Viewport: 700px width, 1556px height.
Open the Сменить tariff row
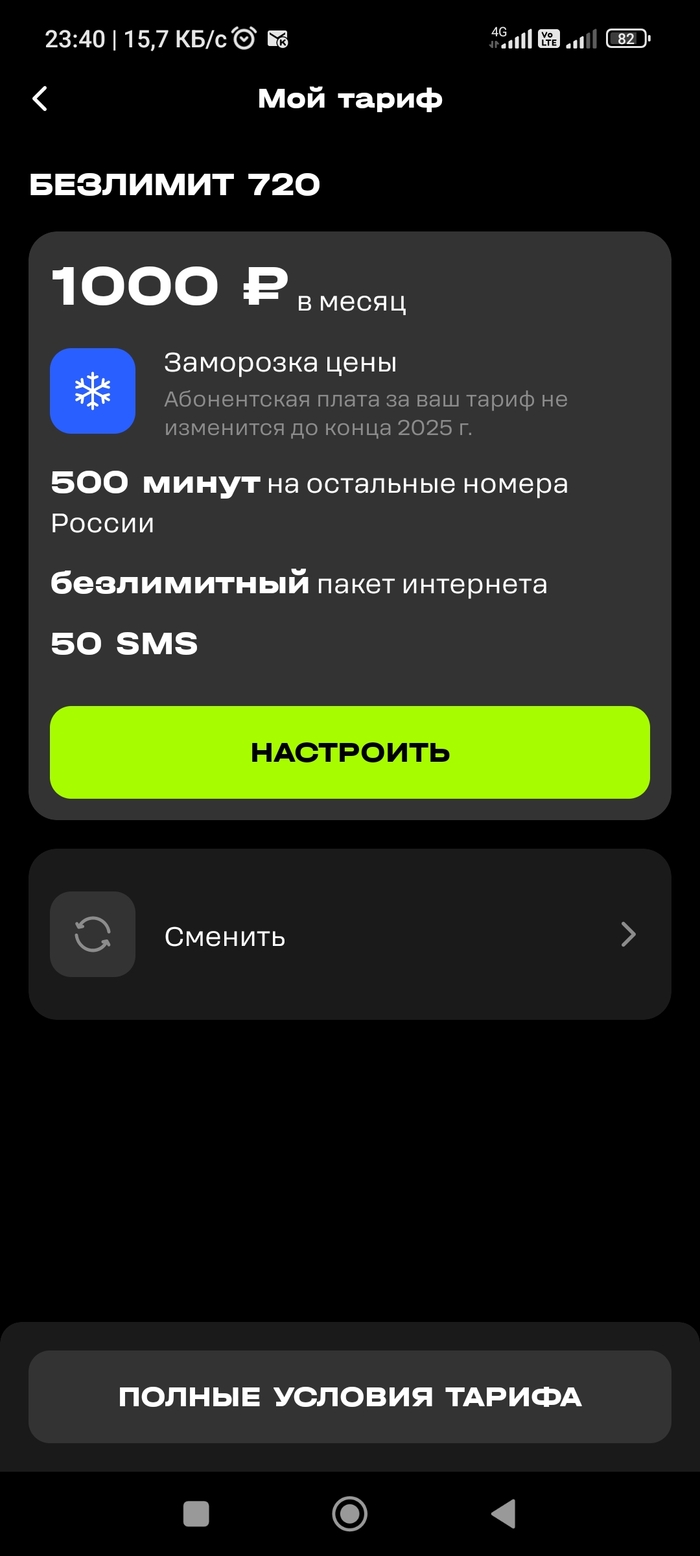pyautogui.click(x=350, y=935)
